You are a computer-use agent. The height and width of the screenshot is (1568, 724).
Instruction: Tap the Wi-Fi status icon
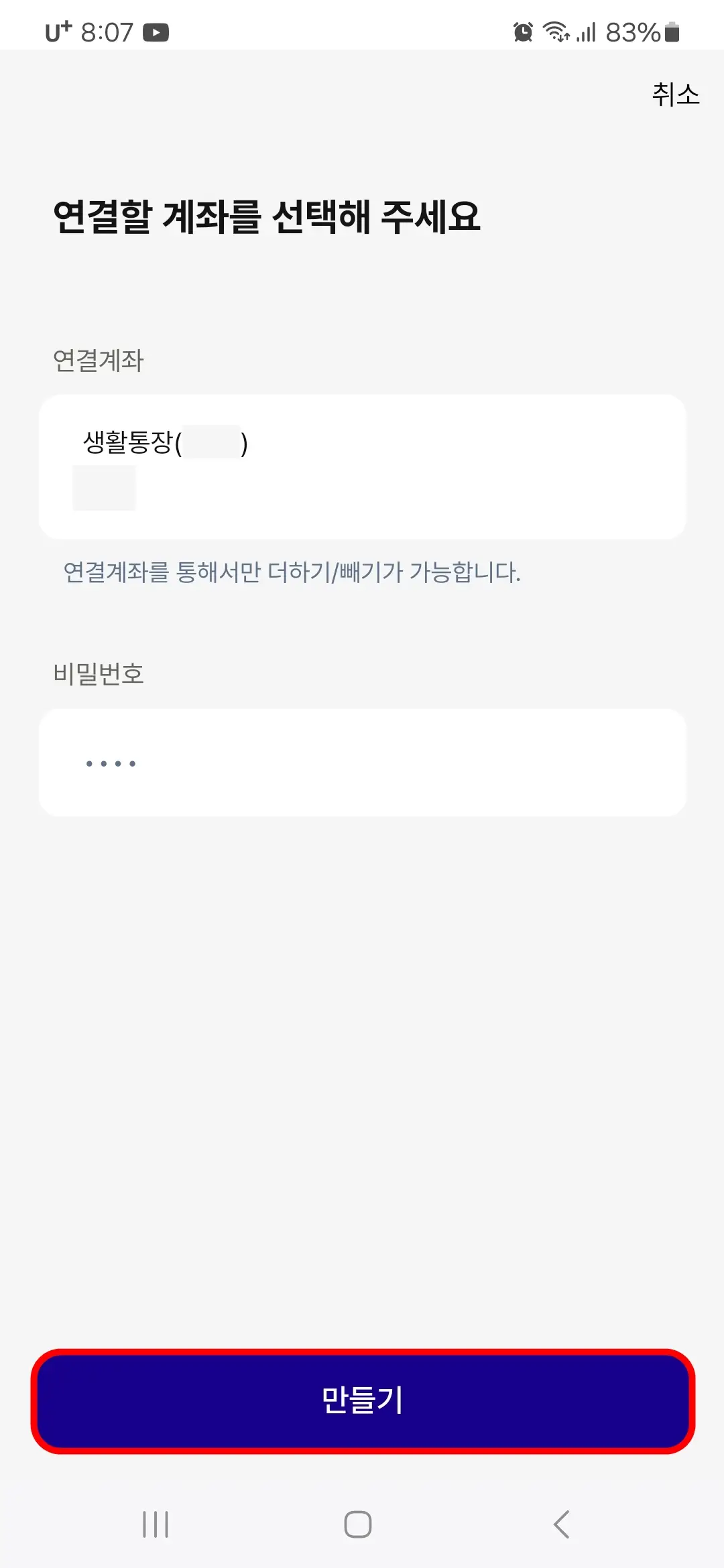click(x=556, y=31)
